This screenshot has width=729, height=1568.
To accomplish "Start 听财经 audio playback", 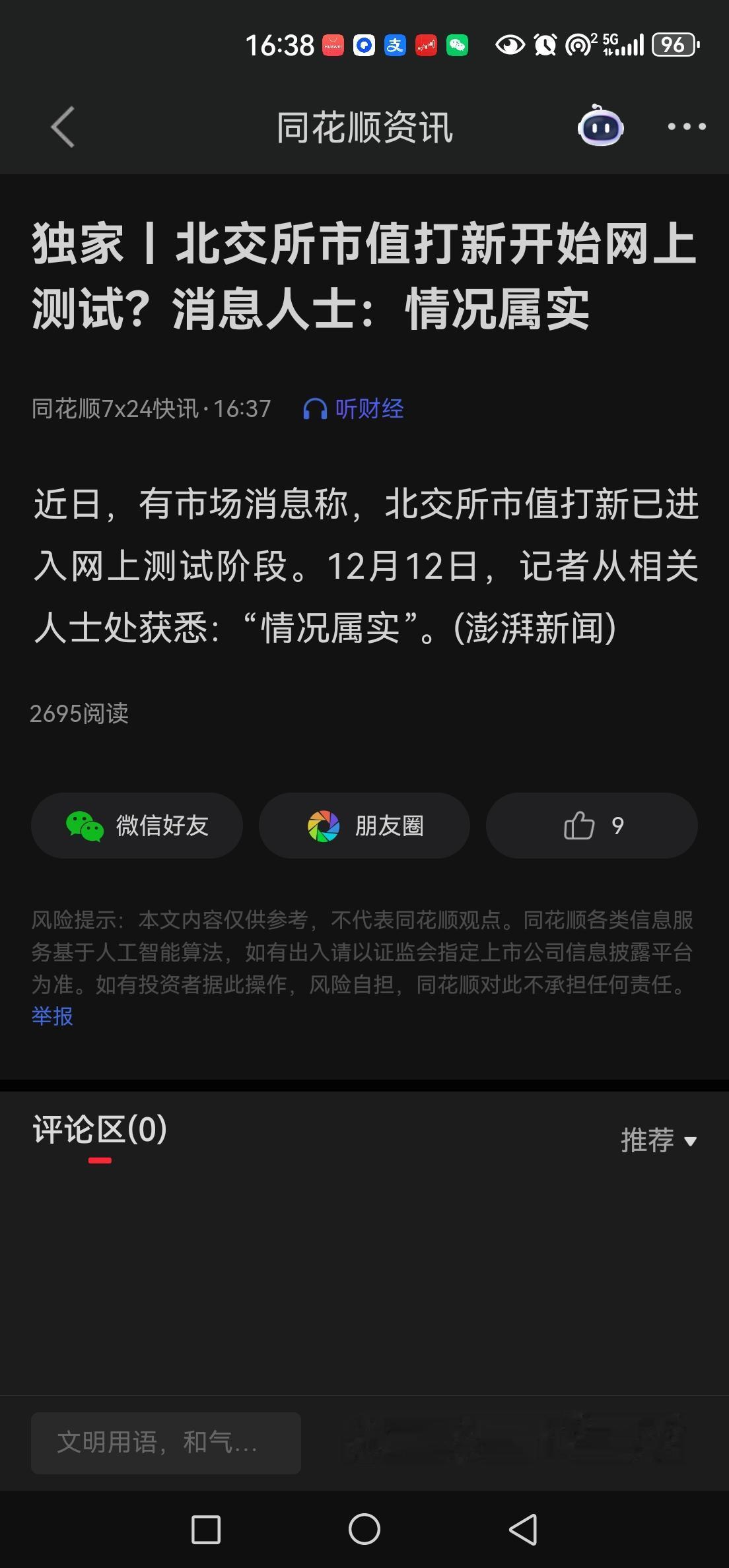I will (368, 408).
